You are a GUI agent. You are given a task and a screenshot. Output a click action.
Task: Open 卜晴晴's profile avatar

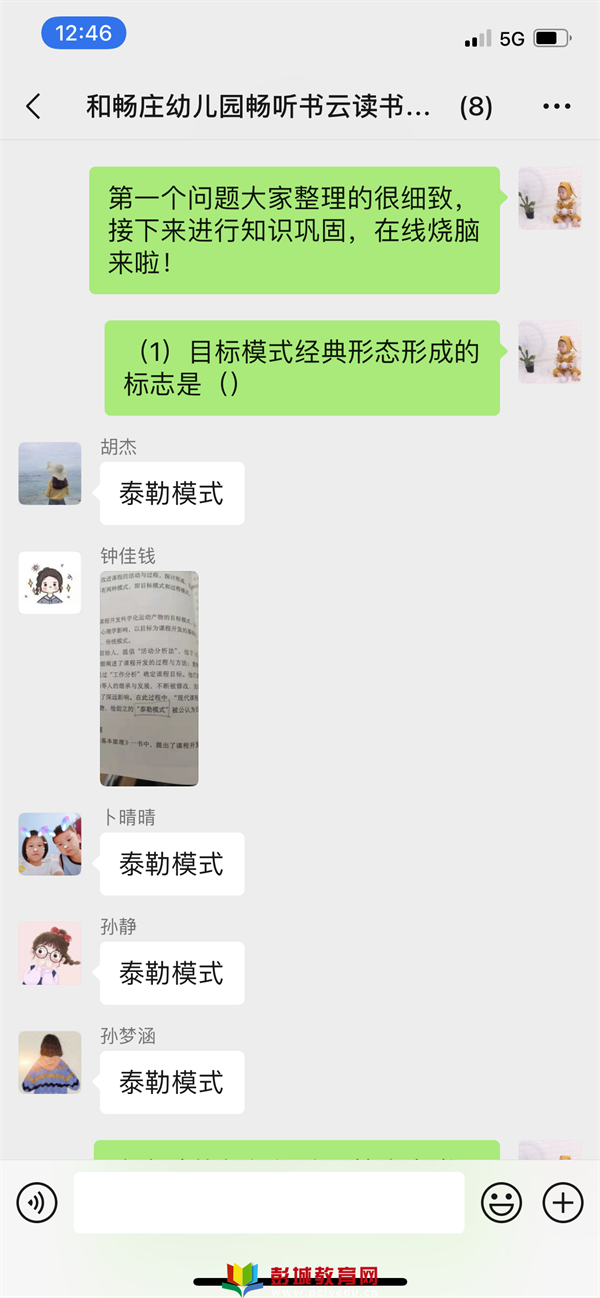(x=50, y=844)
